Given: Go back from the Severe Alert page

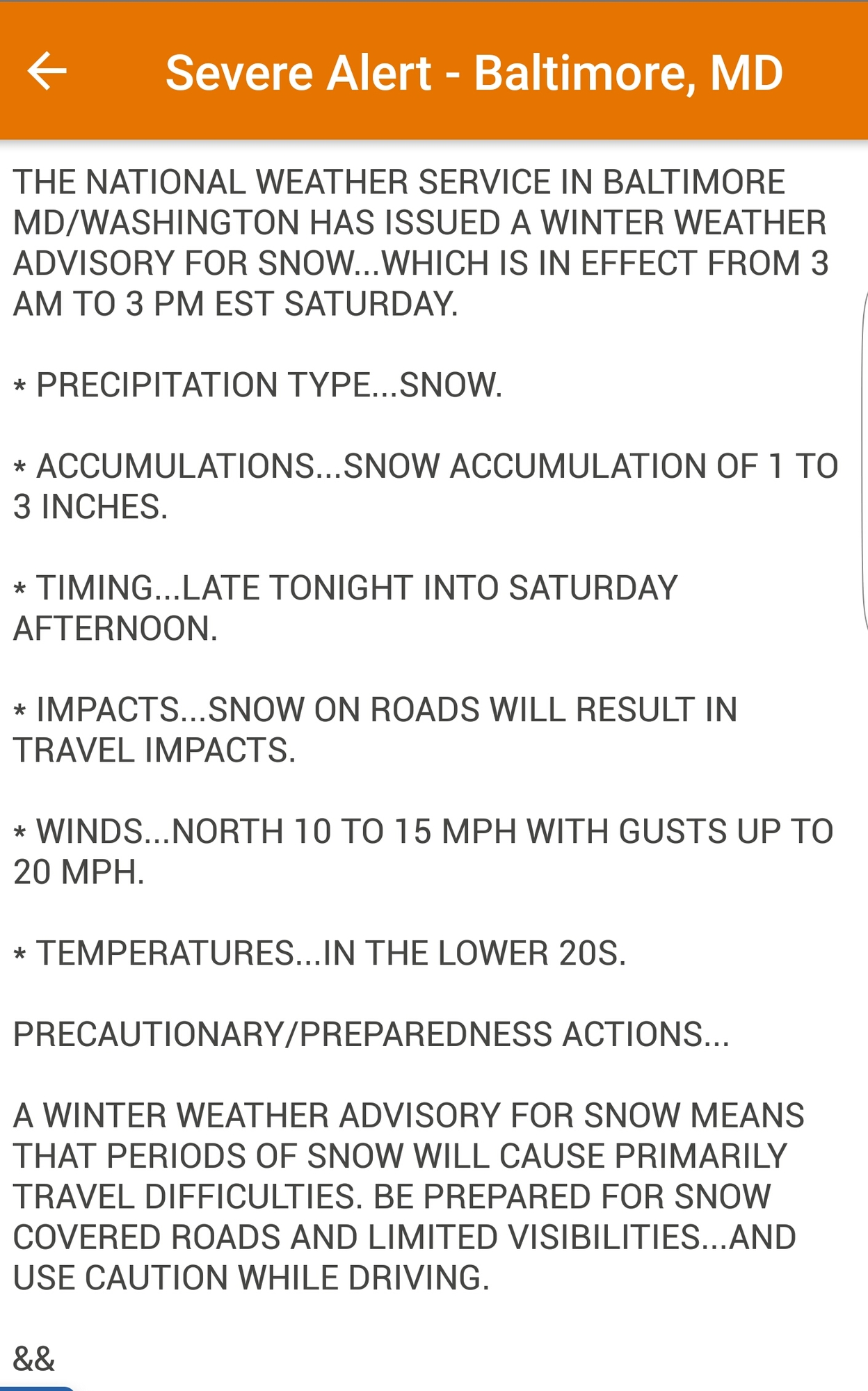Looking at the screenshot, I should 47,71.
